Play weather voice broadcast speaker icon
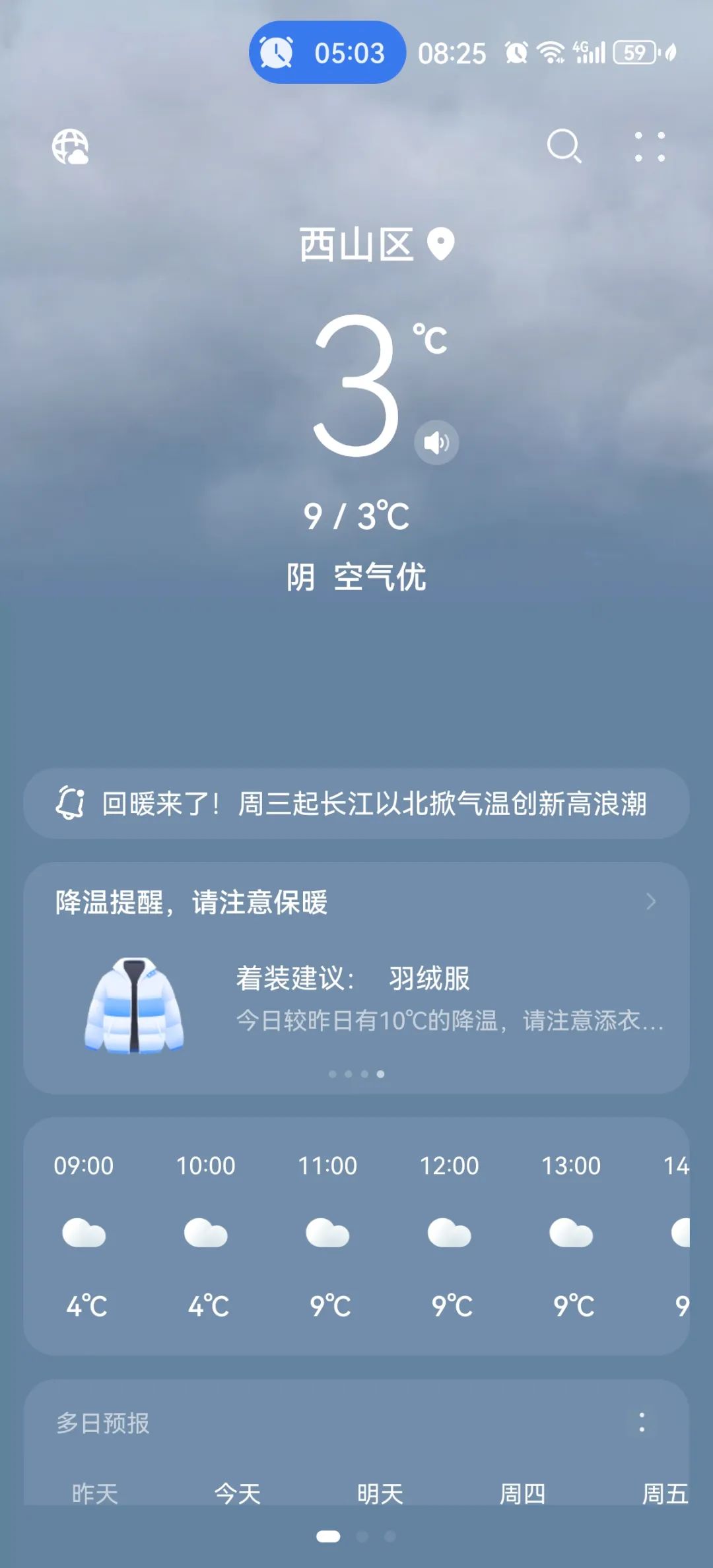The width and height of the screenshot is (713, 1568). 437,442
